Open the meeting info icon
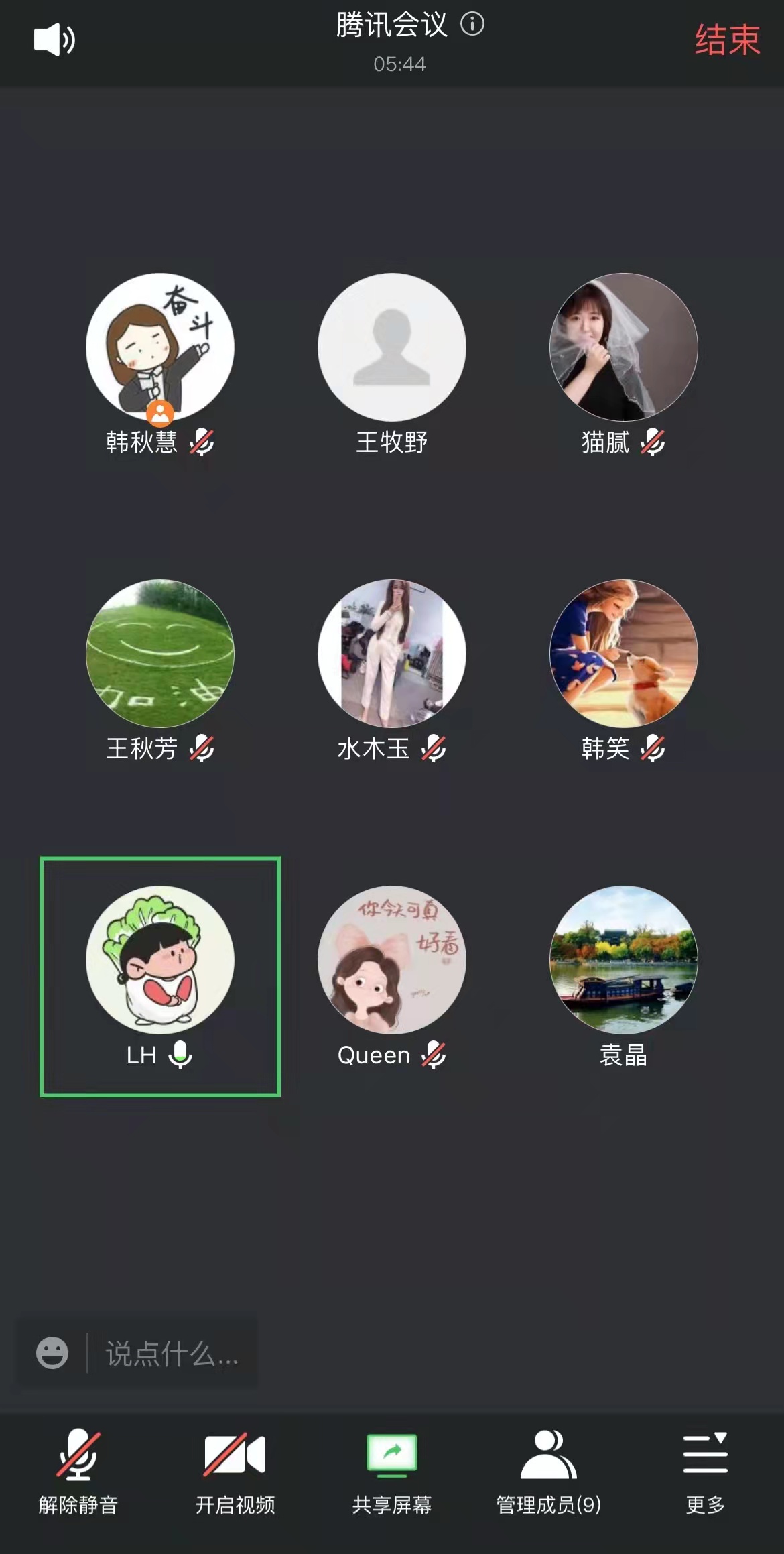 click(472, 25)
